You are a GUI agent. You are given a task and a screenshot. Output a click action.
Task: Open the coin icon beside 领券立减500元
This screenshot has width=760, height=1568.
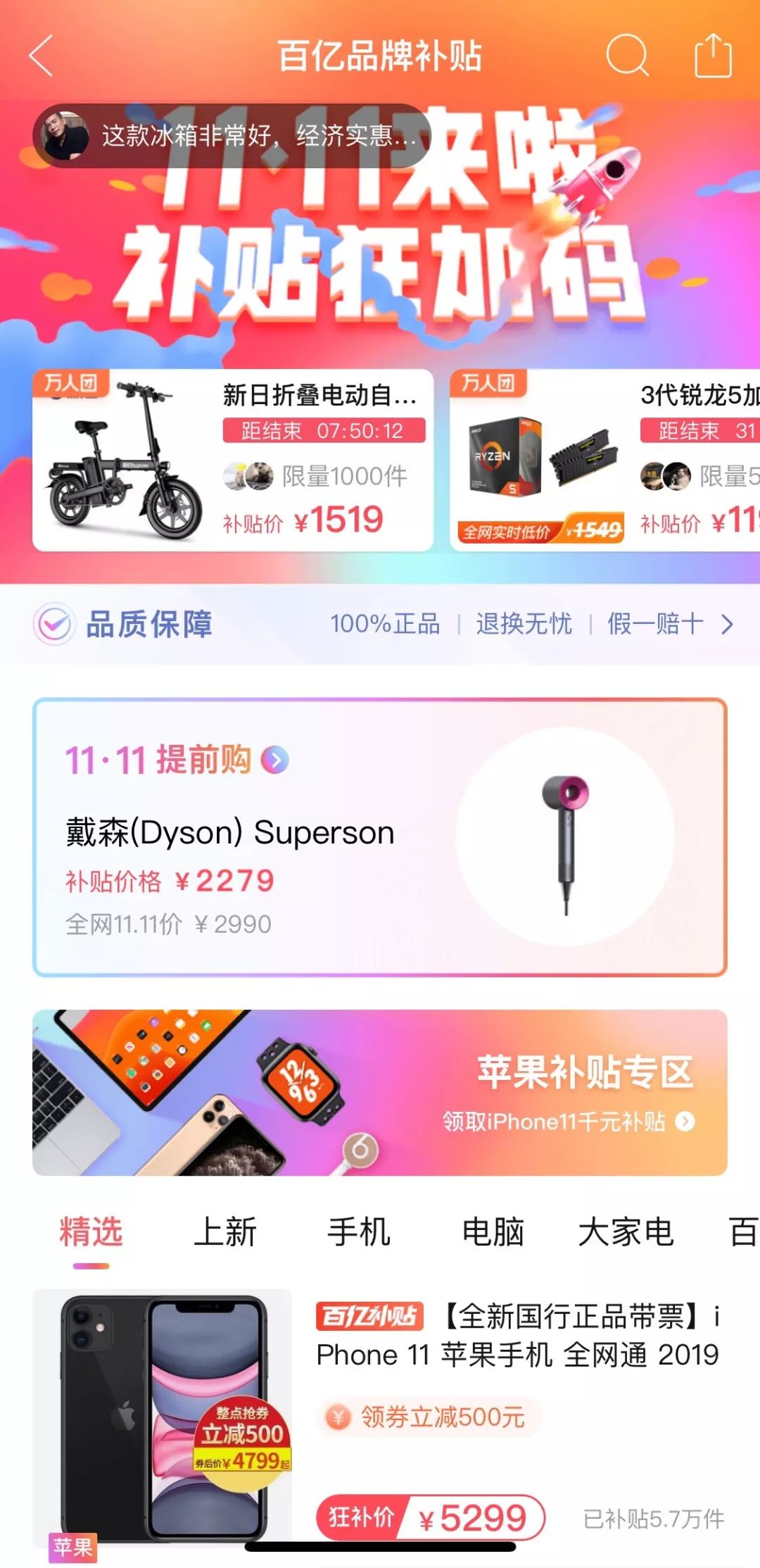click(339, 1417)
